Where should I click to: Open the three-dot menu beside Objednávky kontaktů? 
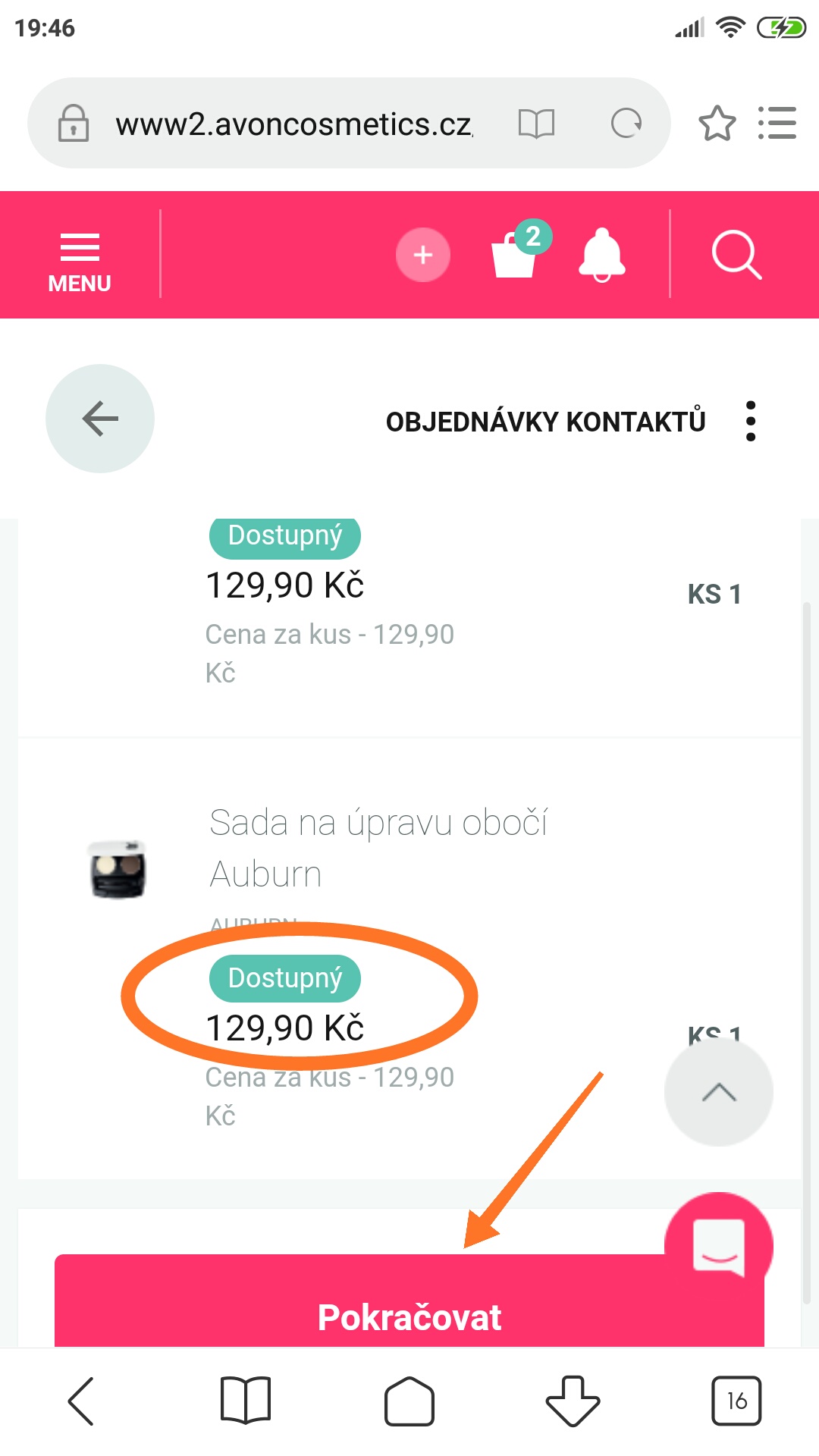(x=750, y=421)
